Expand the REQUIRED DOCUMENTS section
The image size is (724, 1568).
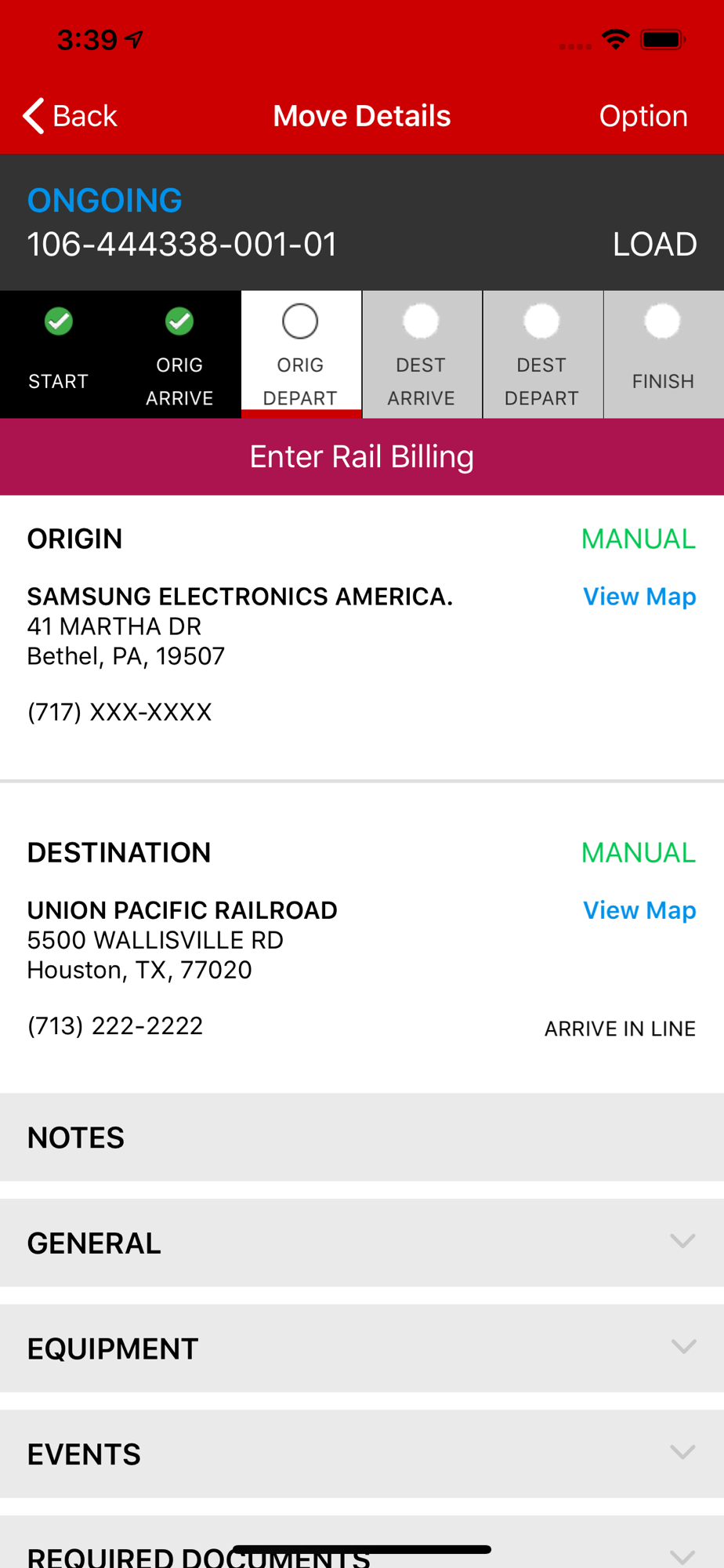(362, 1543)
